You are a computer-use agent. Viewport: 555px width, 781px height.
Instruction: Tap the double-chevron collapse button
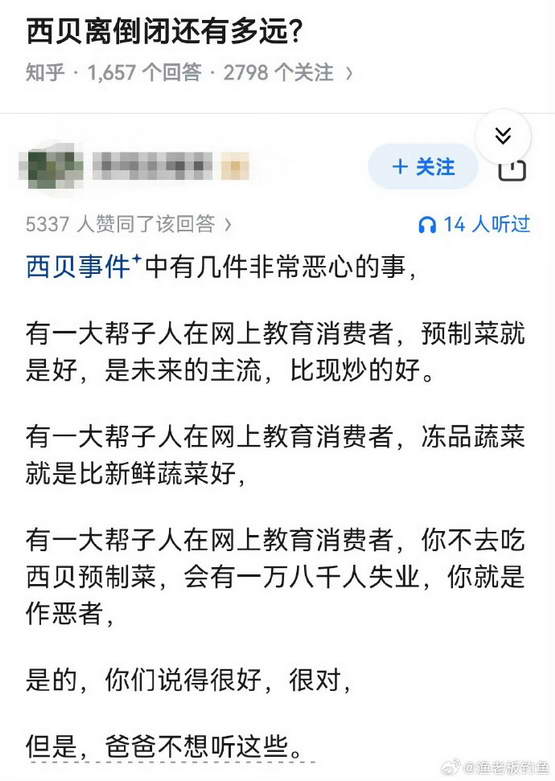coord(503,135)
